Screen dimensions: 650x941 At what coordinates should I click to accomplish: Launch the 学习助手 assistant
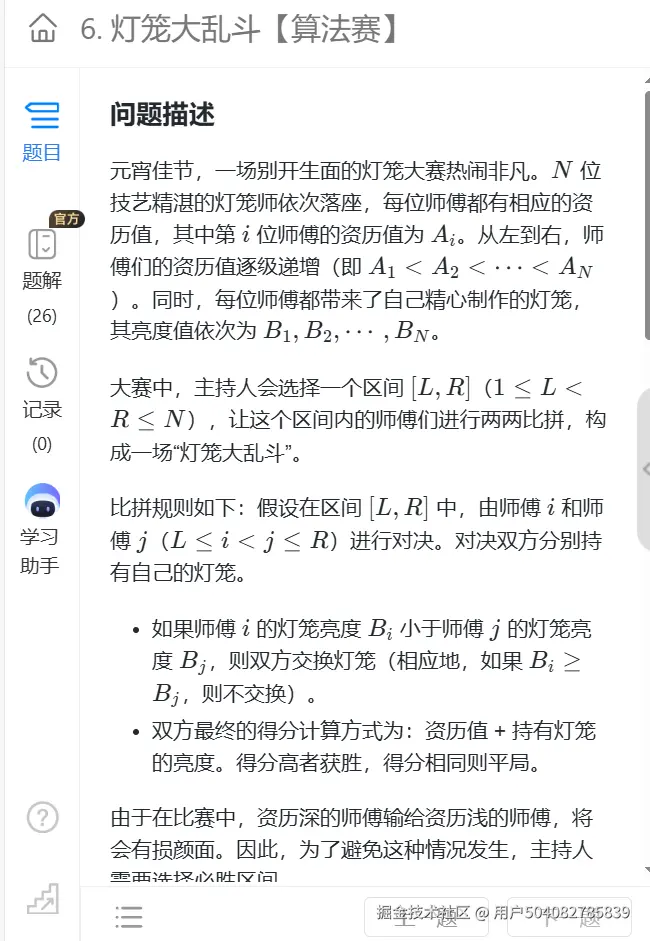pos(41,528)
